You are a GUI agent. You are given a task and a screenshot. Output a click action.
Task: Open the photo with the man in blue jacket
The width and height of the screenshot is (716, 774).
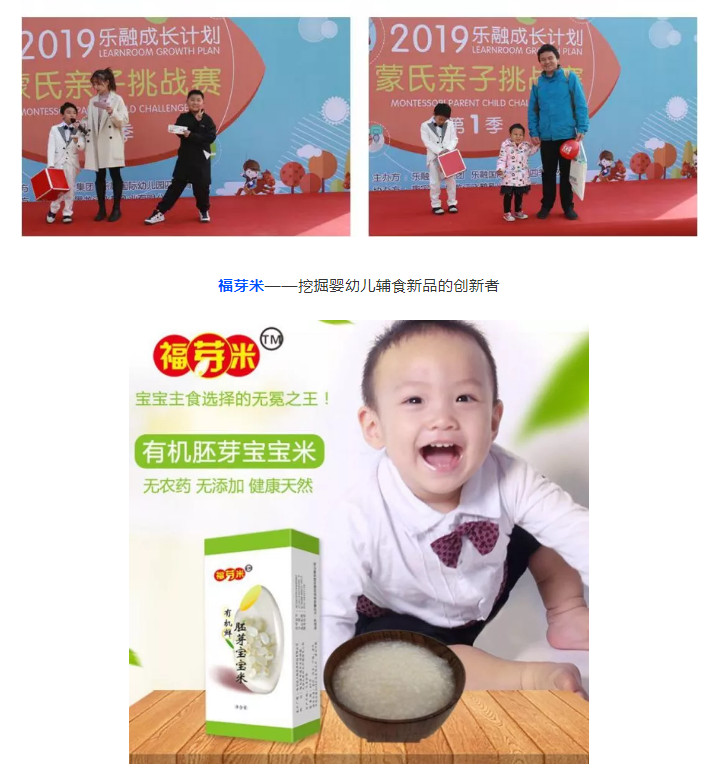tap(532, 126)
